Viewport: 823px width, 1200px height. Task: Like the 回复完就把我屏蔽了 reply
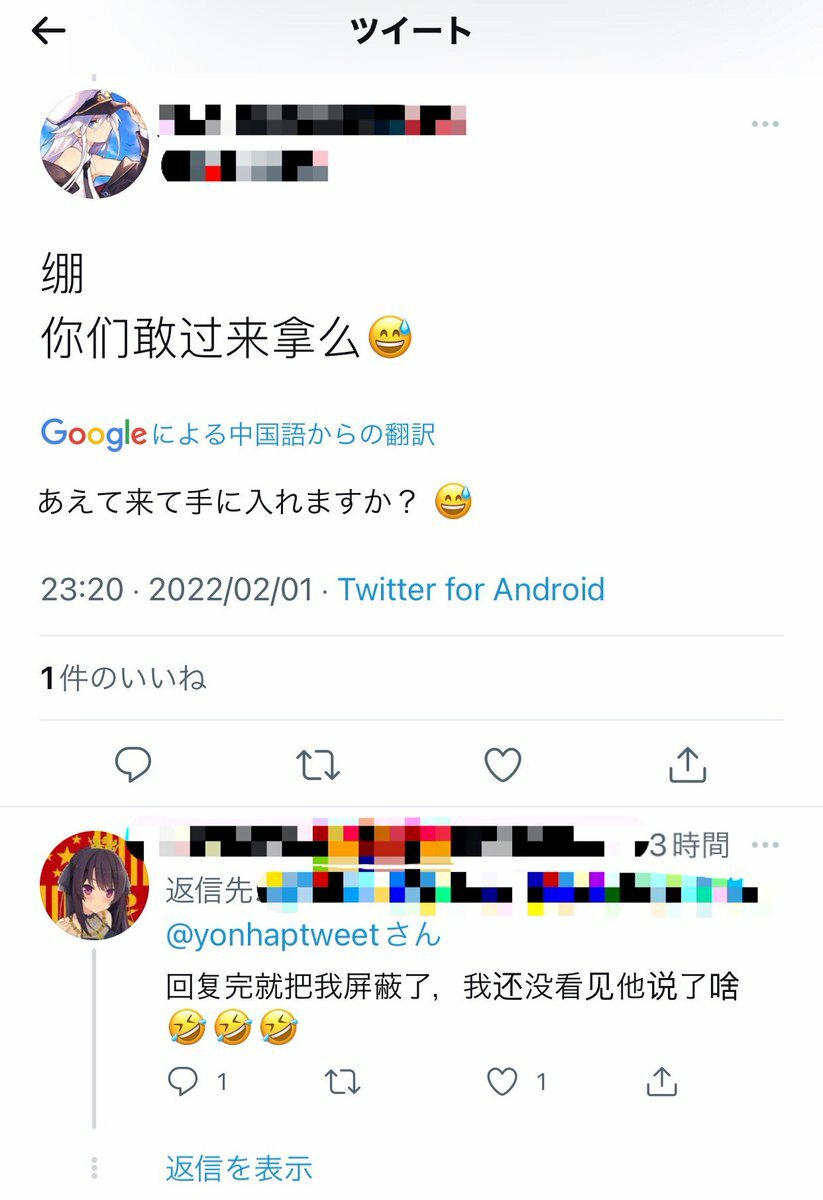(x=503, y=1081)
